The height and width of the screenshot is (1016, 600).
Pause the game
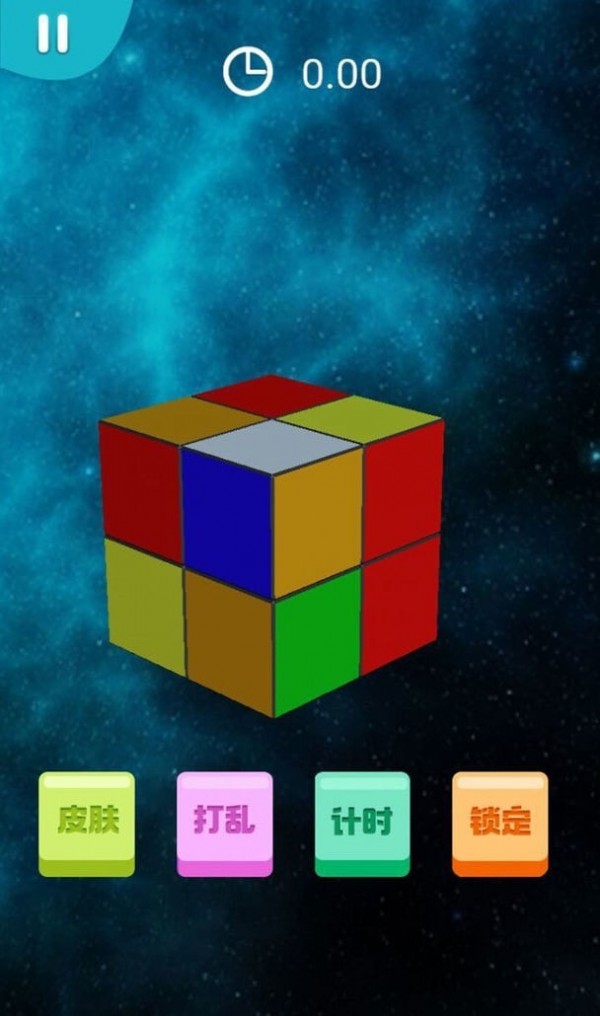tap(52, 33)
